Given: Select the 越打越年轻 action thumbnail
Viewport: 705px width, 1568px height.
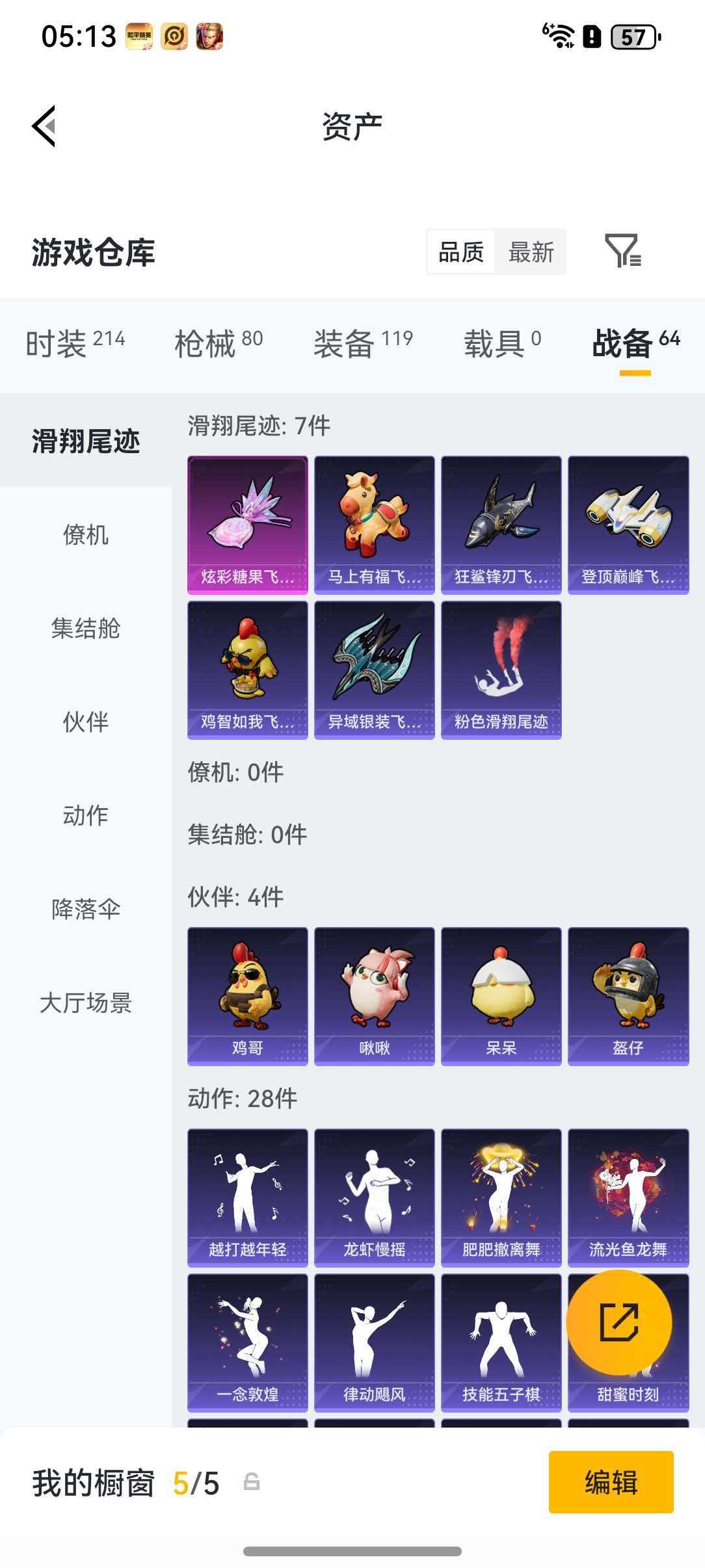Looking at the screenshot, I should [247, 1196].
